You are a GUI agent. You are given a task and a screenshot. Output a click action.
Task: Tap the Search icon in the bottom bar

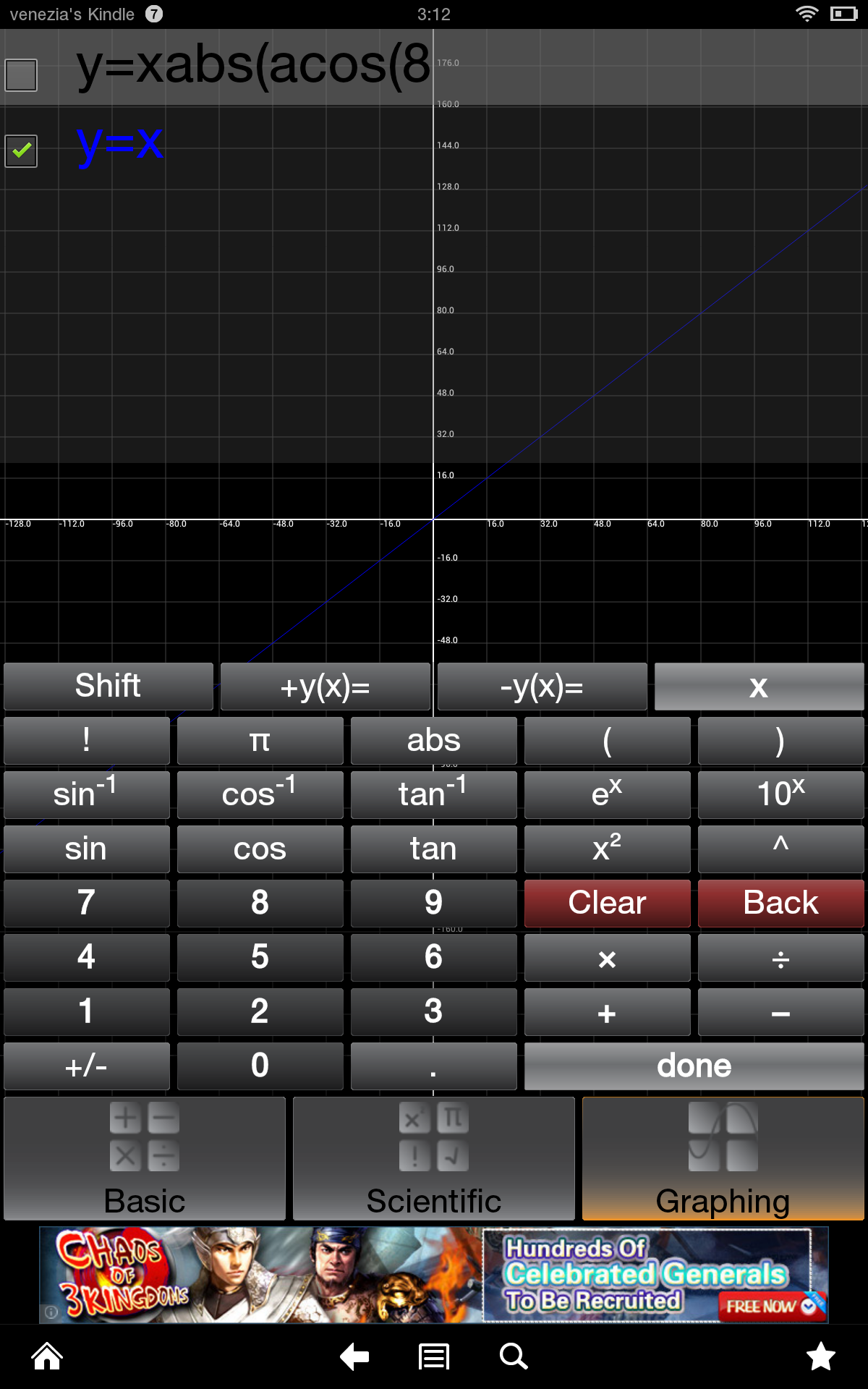click(513, 1357)
